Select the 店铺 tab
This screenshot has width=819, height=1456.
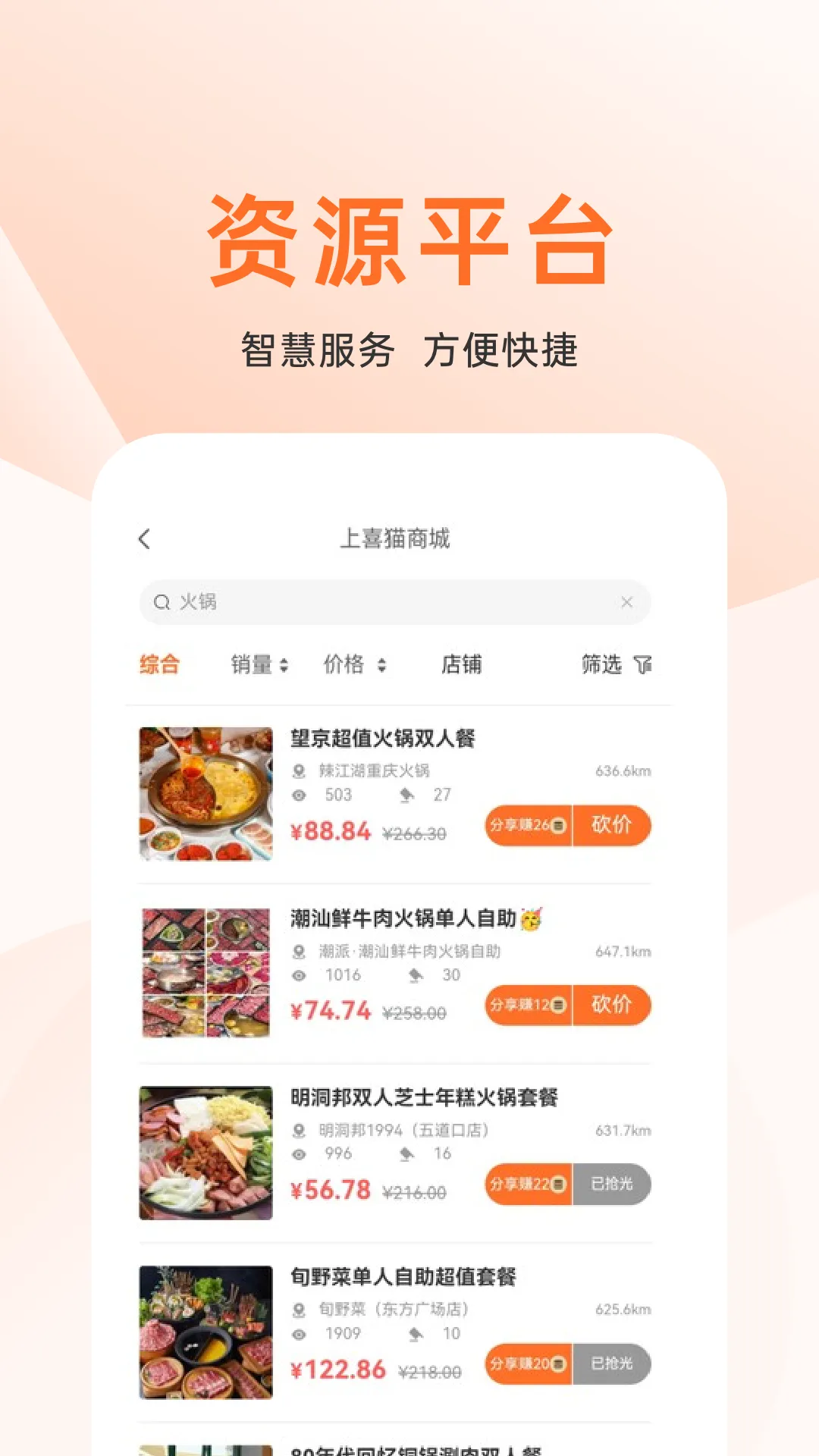tap(463, 664)
